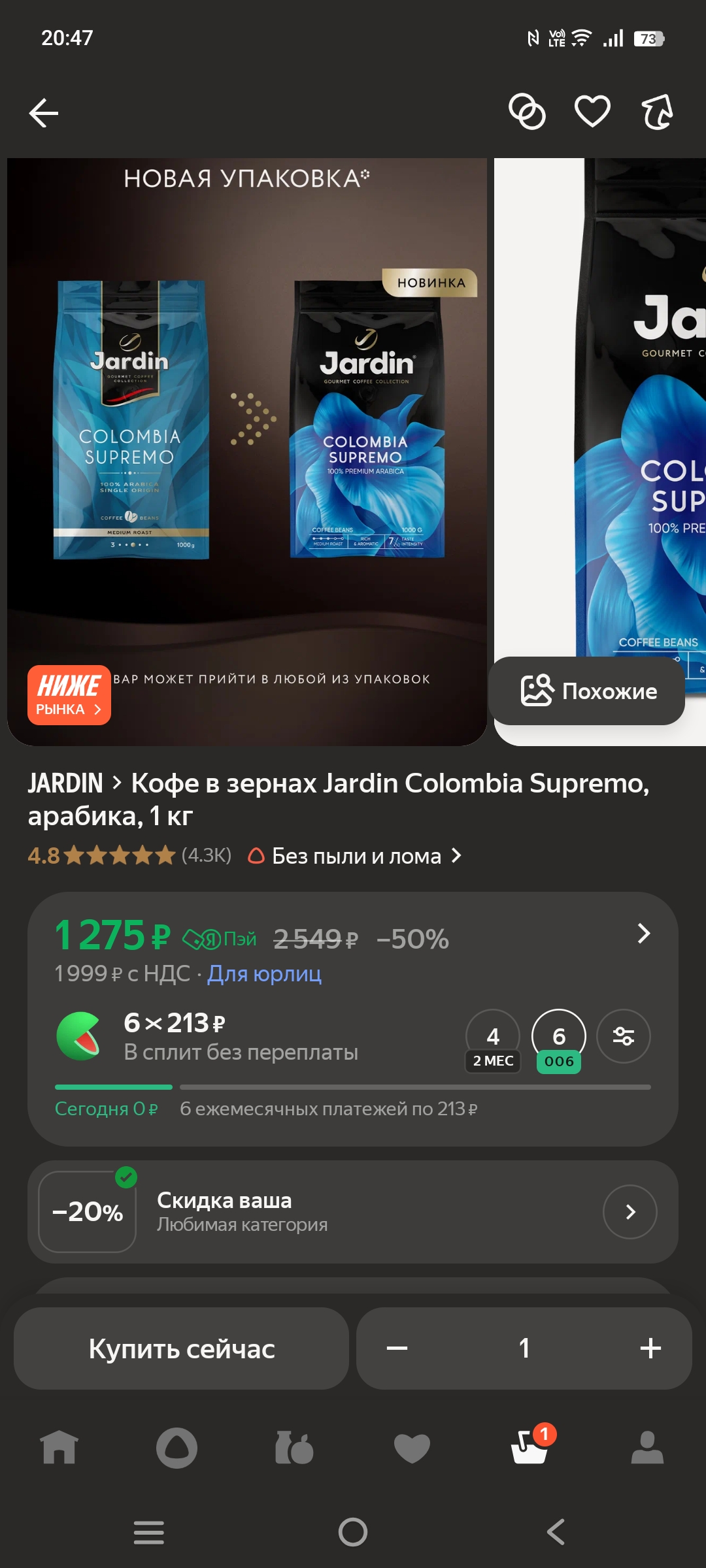The image size is (706, 1568).
Task: Follow the «Для юрлиц» link
Action: tap(264, 973)
